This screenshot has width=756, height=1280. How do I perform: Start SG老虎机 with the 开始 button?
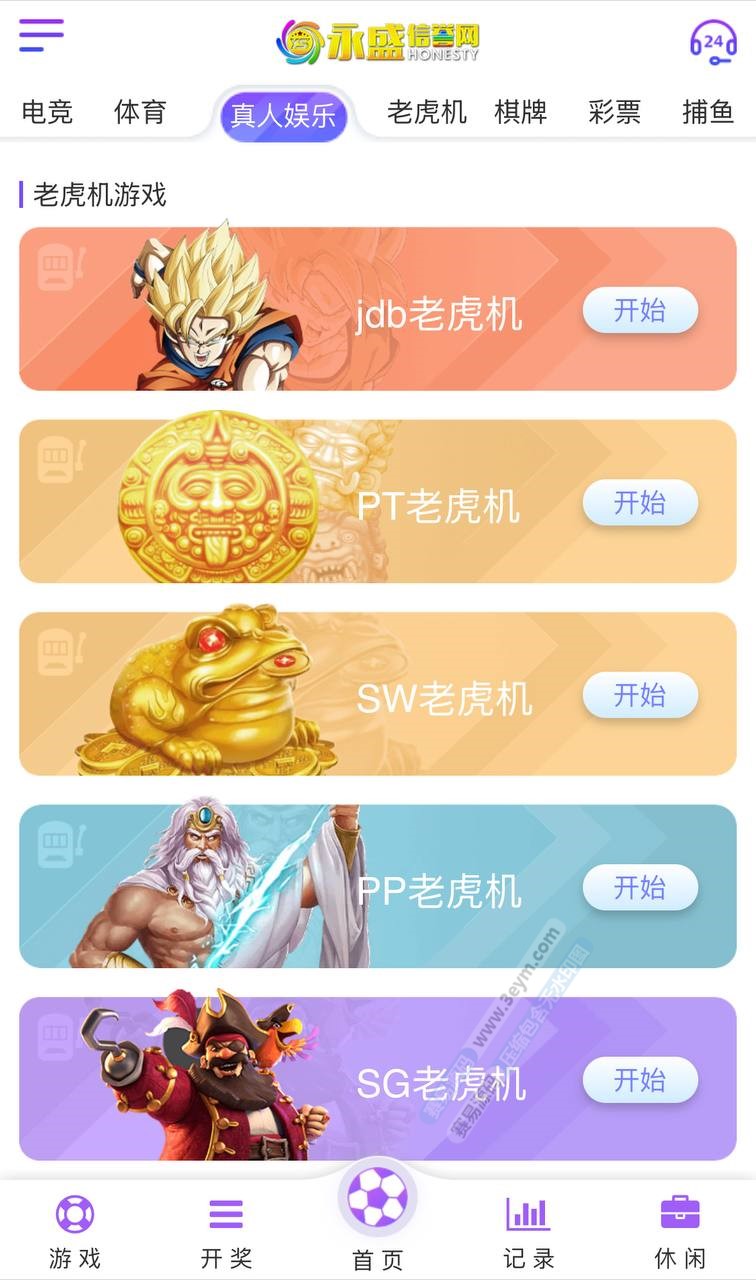[640, 1080]
